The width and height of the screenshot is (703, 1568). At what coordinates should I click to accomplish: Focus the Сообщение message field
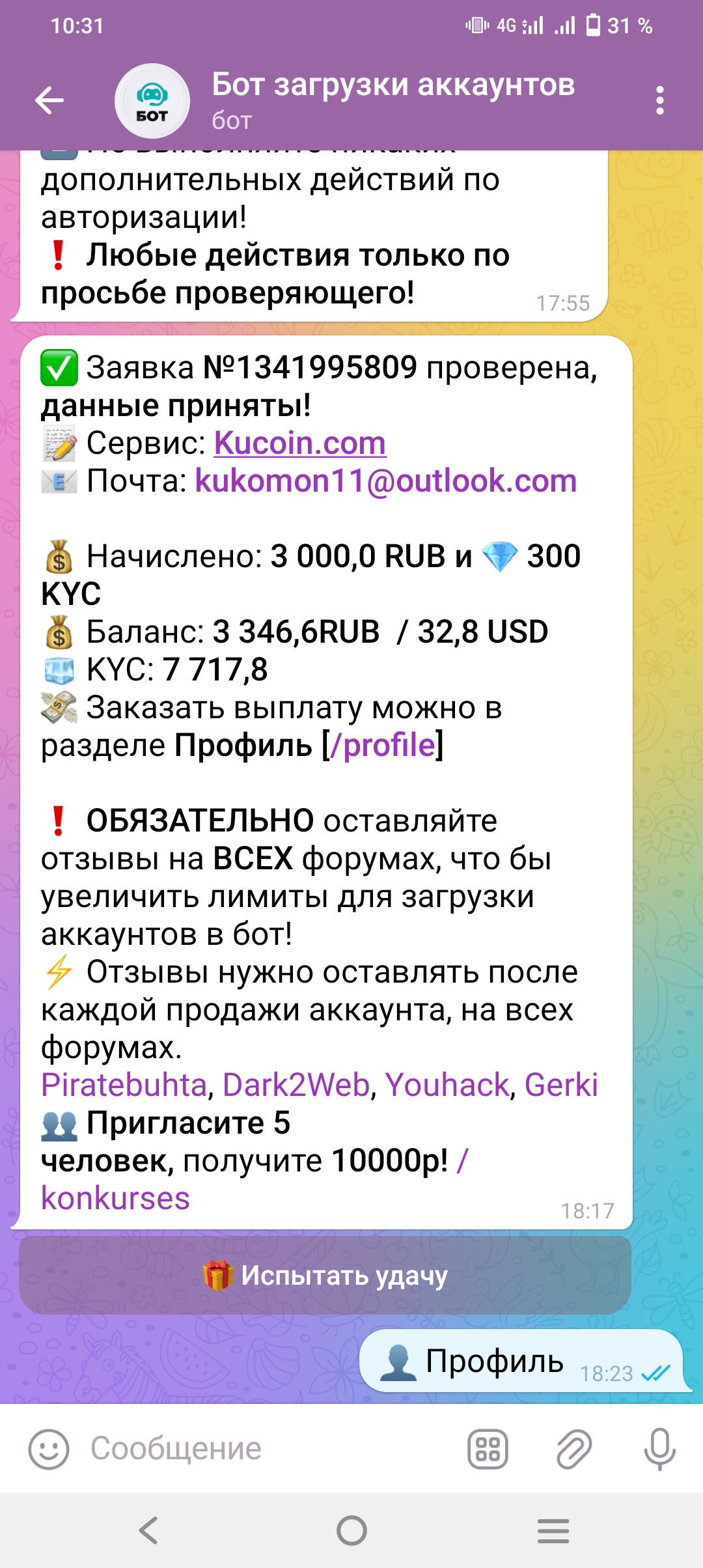260,1449
